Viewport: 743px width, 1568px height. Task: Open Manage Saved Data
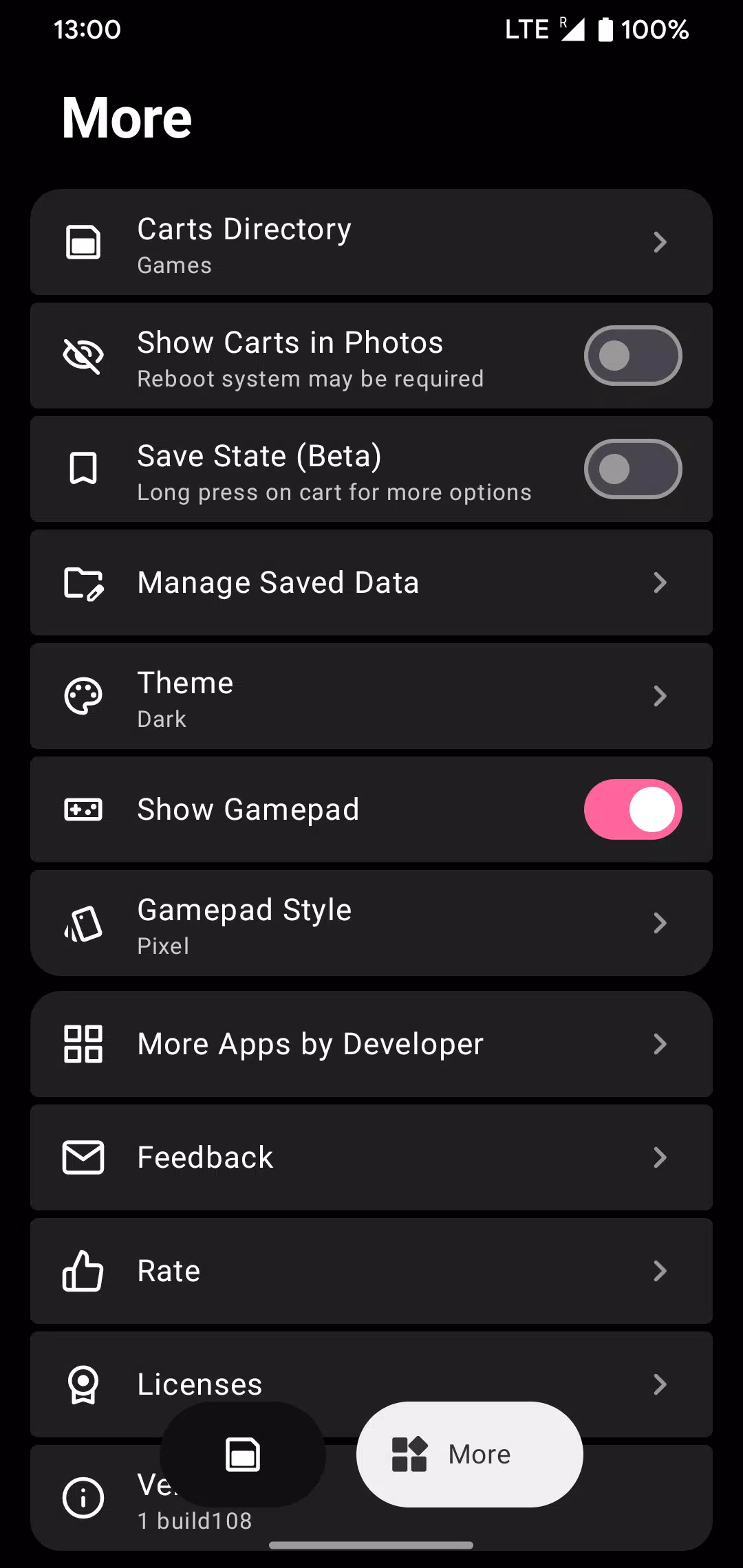(371, 582)
